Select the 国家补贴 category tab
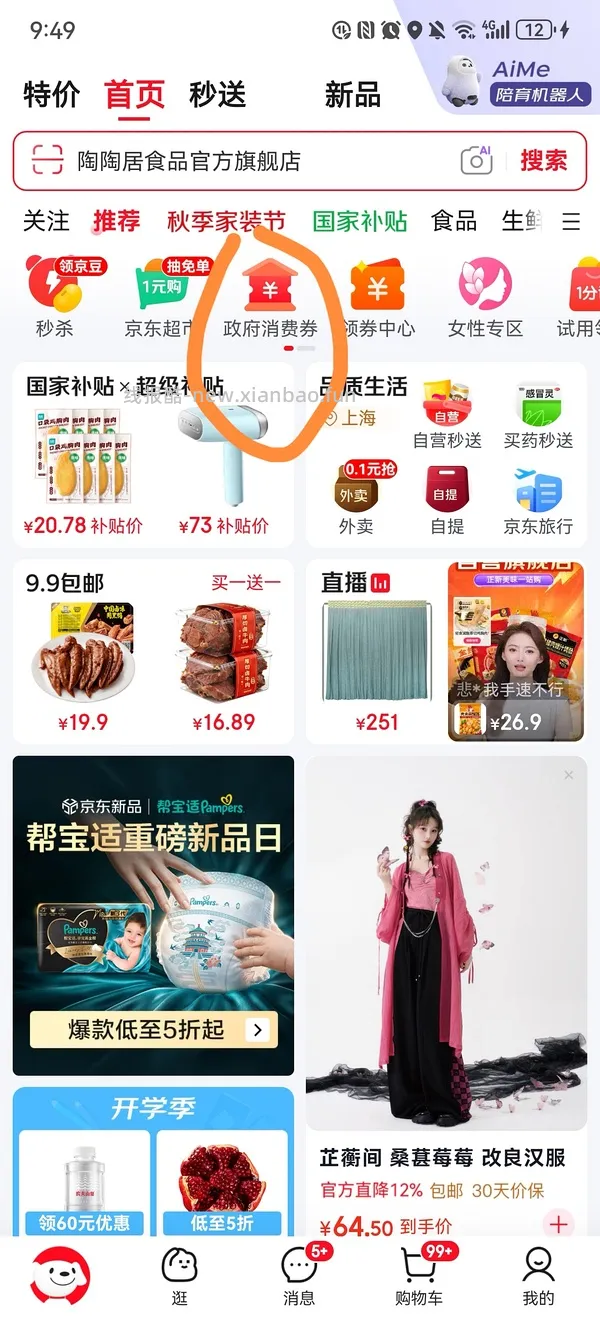This screenshot has height=1319, width=600. [360, 221]
